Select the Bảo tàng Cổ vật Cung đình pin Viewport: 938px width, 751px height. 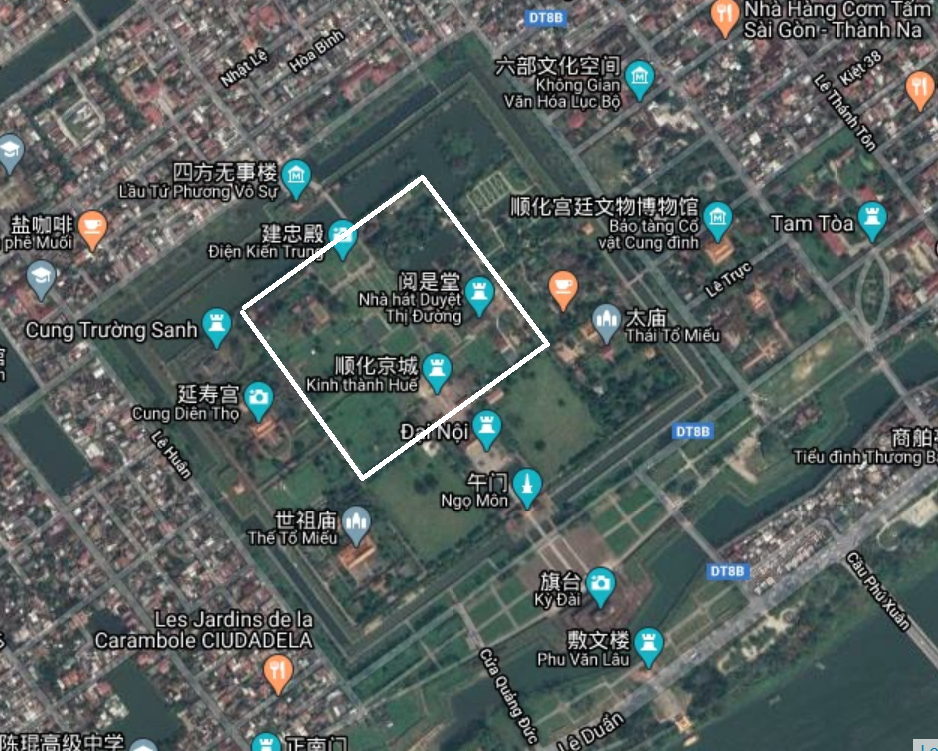tap(717, 218)
